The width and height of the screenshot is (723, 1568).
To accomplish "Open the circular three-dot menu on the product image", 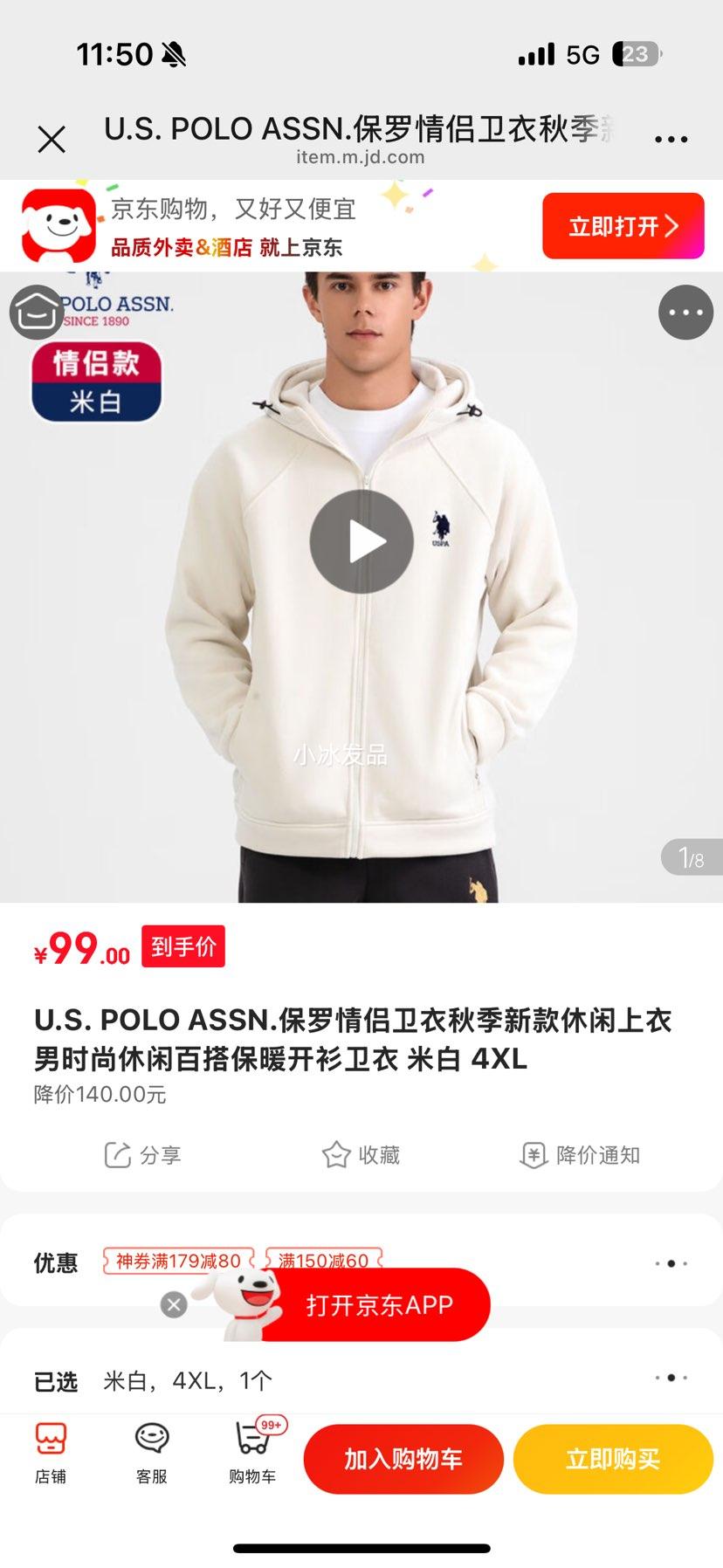I will [685, 312].
